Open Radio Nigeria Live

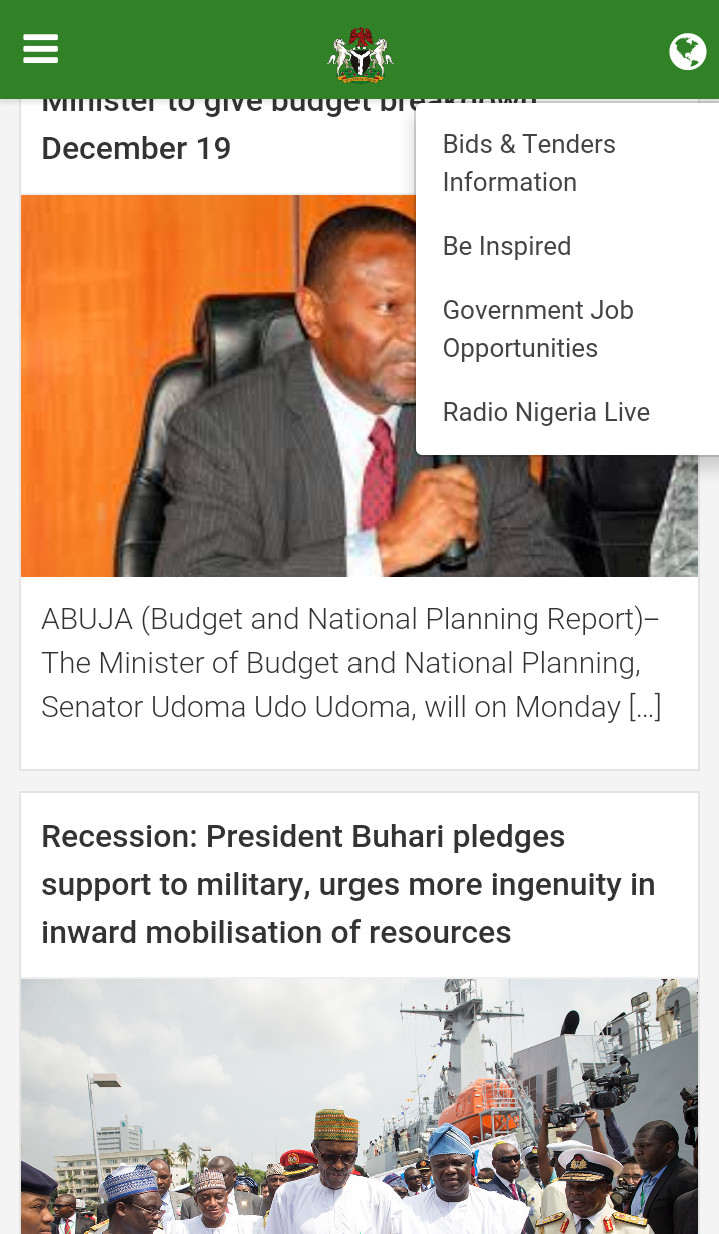[567, 412]
